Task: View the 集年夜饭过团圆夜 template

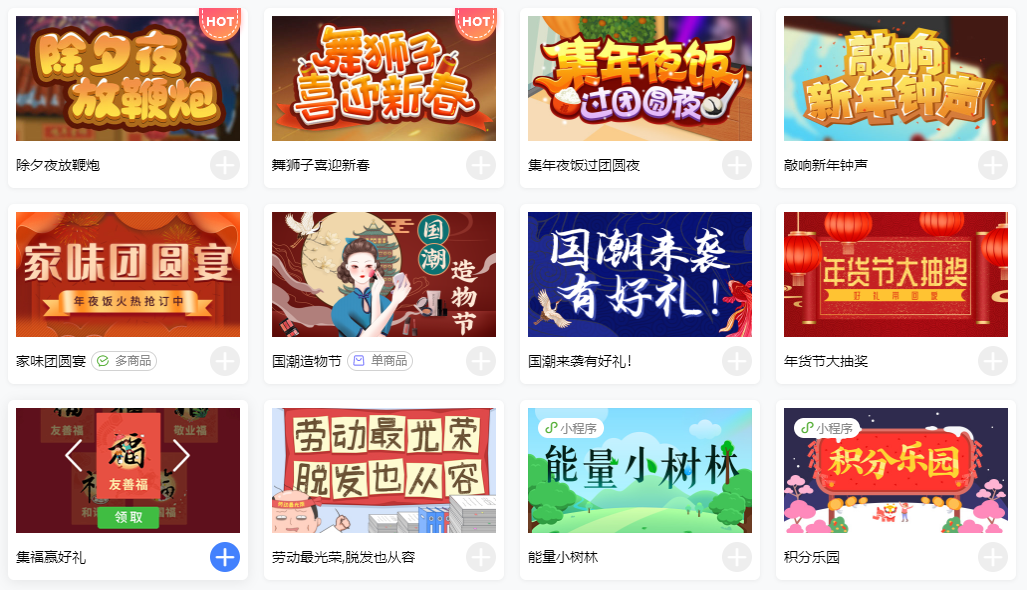Action: [x=640, y=78]
